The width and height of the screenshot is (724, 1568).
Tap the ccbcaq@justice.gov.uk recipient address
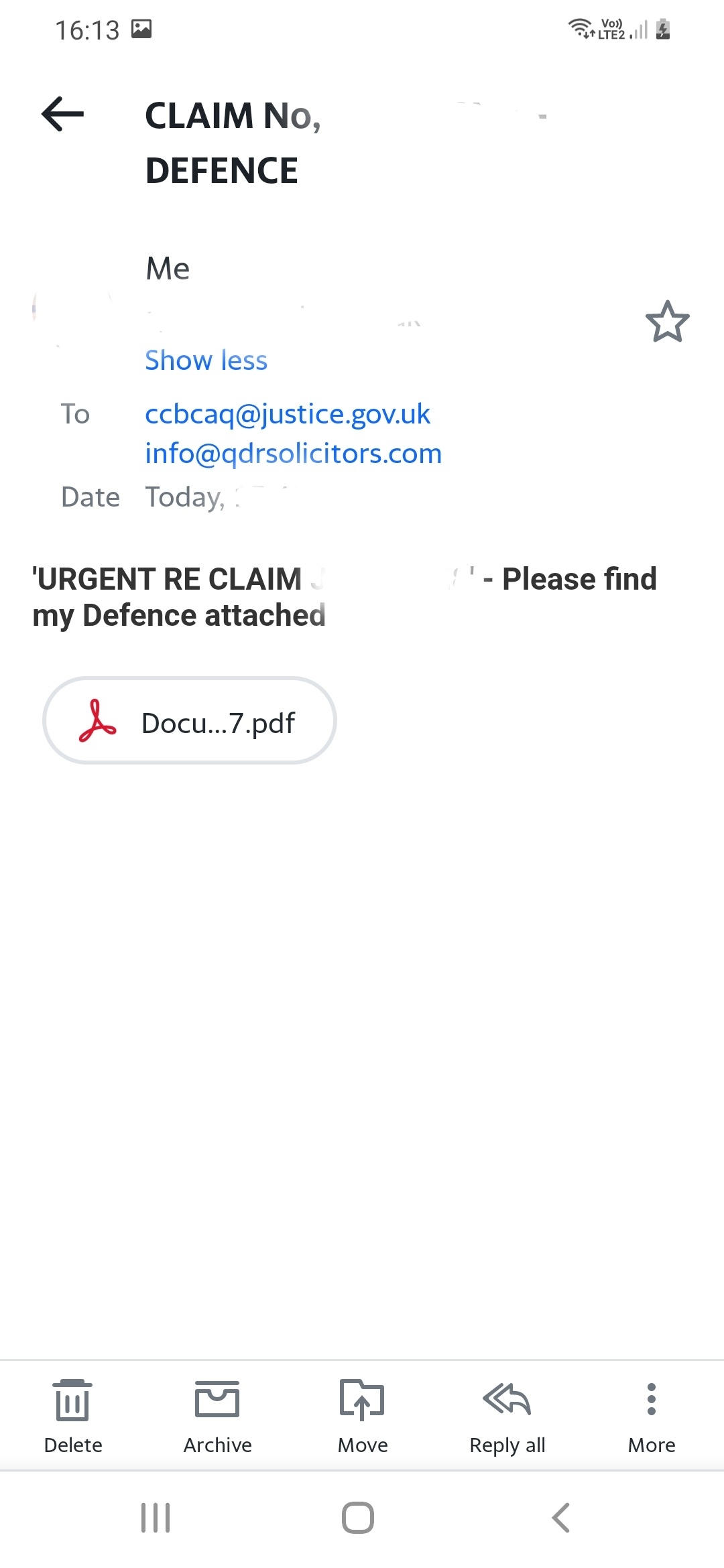coord(288,414)
